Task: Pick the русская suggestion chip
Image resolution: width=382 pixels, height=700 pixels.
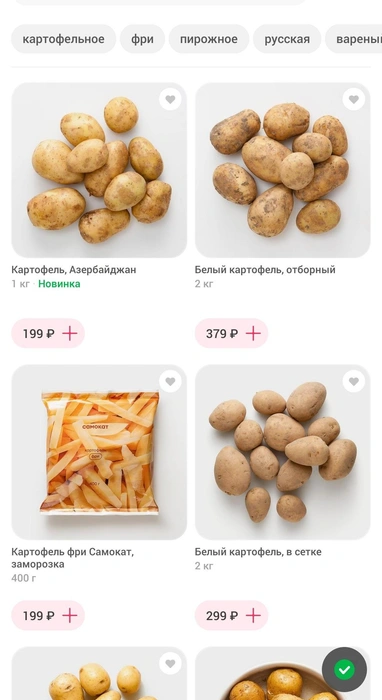Action: pyautogui.click(x=287, y=39)
